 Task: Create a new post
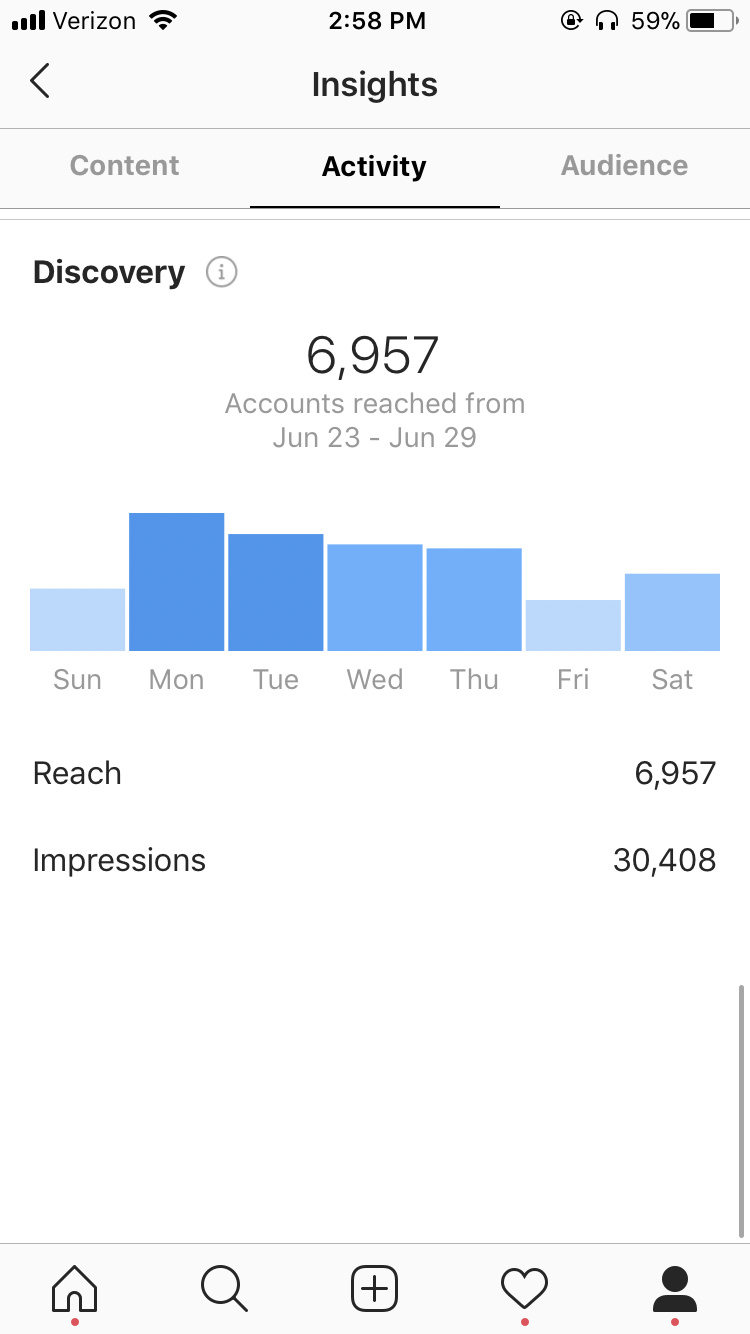(374, 1288)
